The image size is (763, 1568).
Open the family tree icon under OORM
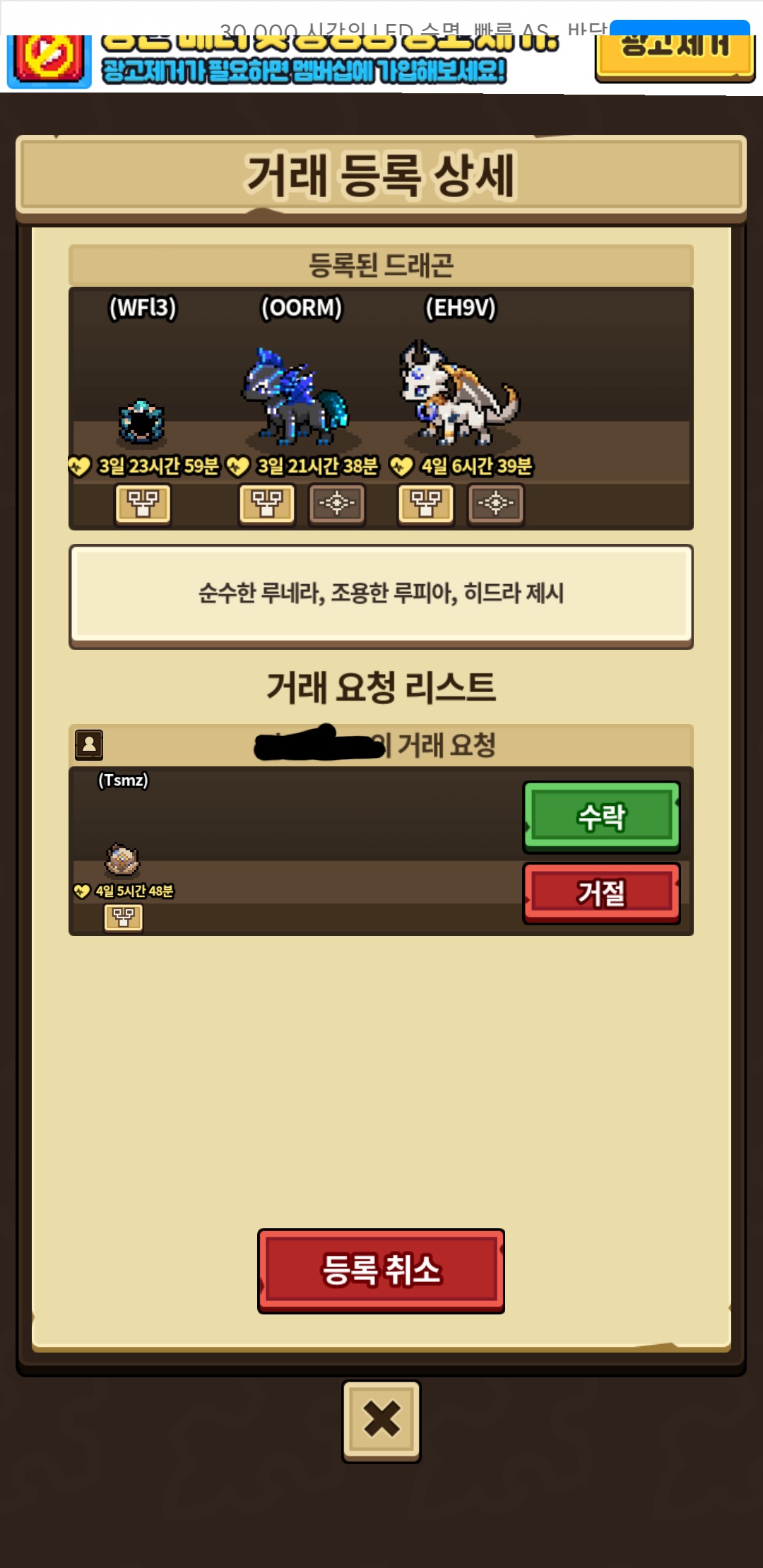tap(267, 504)
